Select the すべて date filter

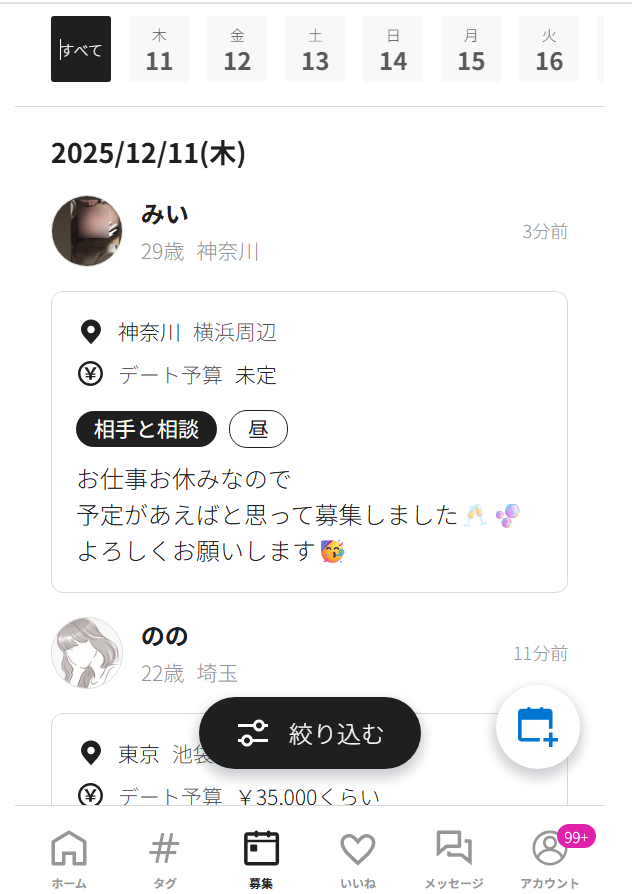(81, 49)
